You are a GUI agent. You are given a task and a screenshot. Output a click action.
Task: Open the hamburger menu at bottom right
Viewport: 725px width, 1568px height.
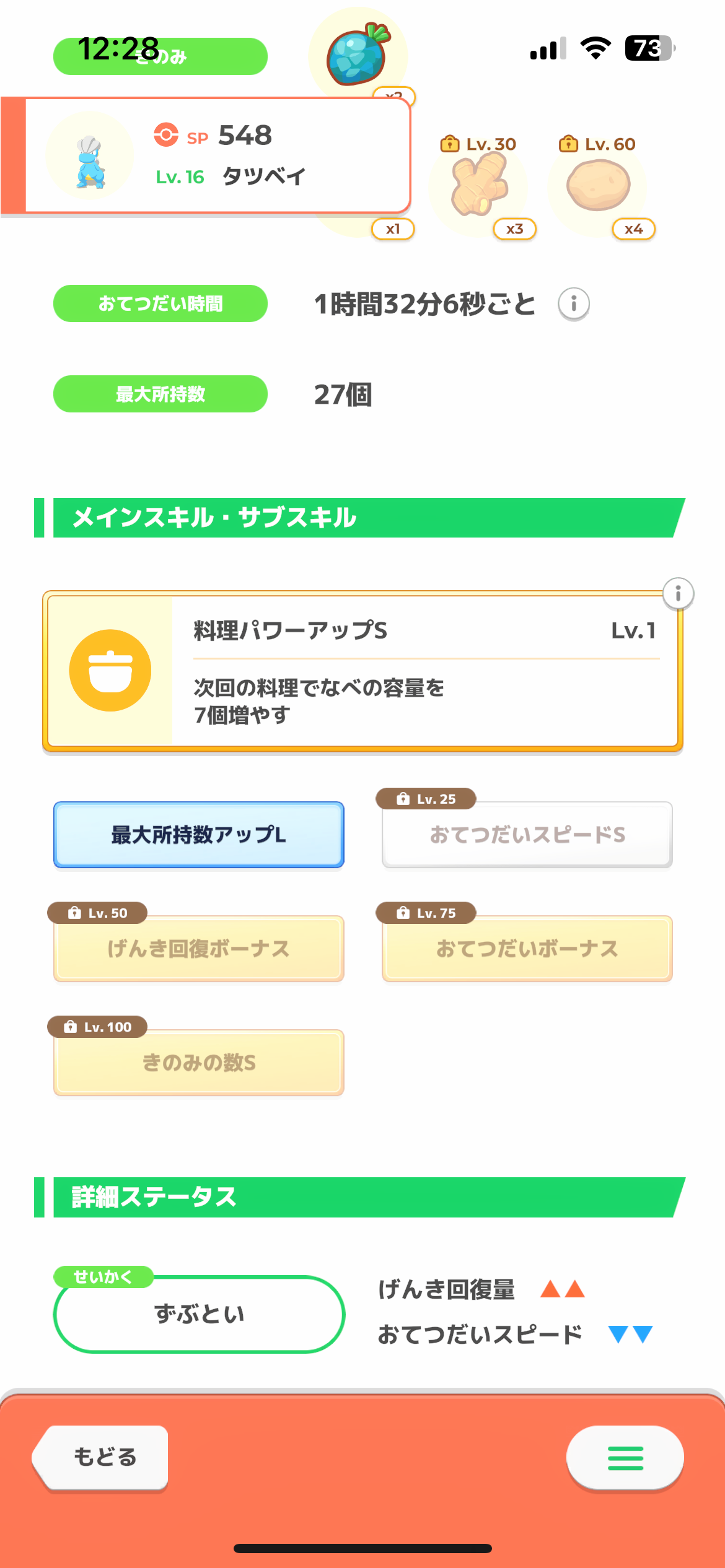pyautogui.click(x=625, y=1457)
